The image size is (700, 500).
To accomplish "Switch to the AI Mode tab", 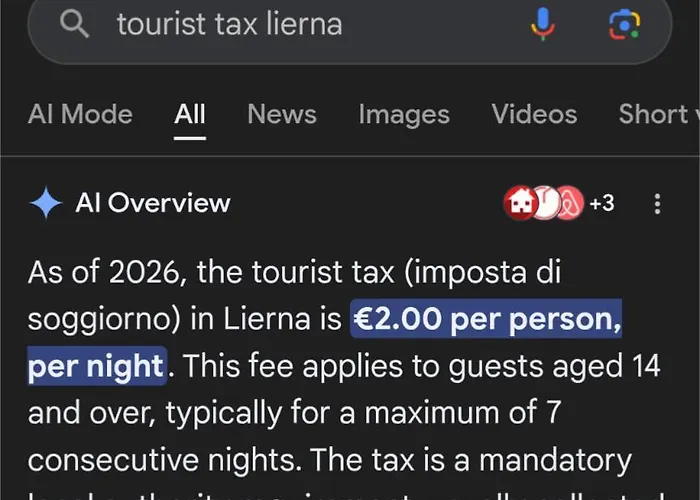I will [x=80, y=114].
